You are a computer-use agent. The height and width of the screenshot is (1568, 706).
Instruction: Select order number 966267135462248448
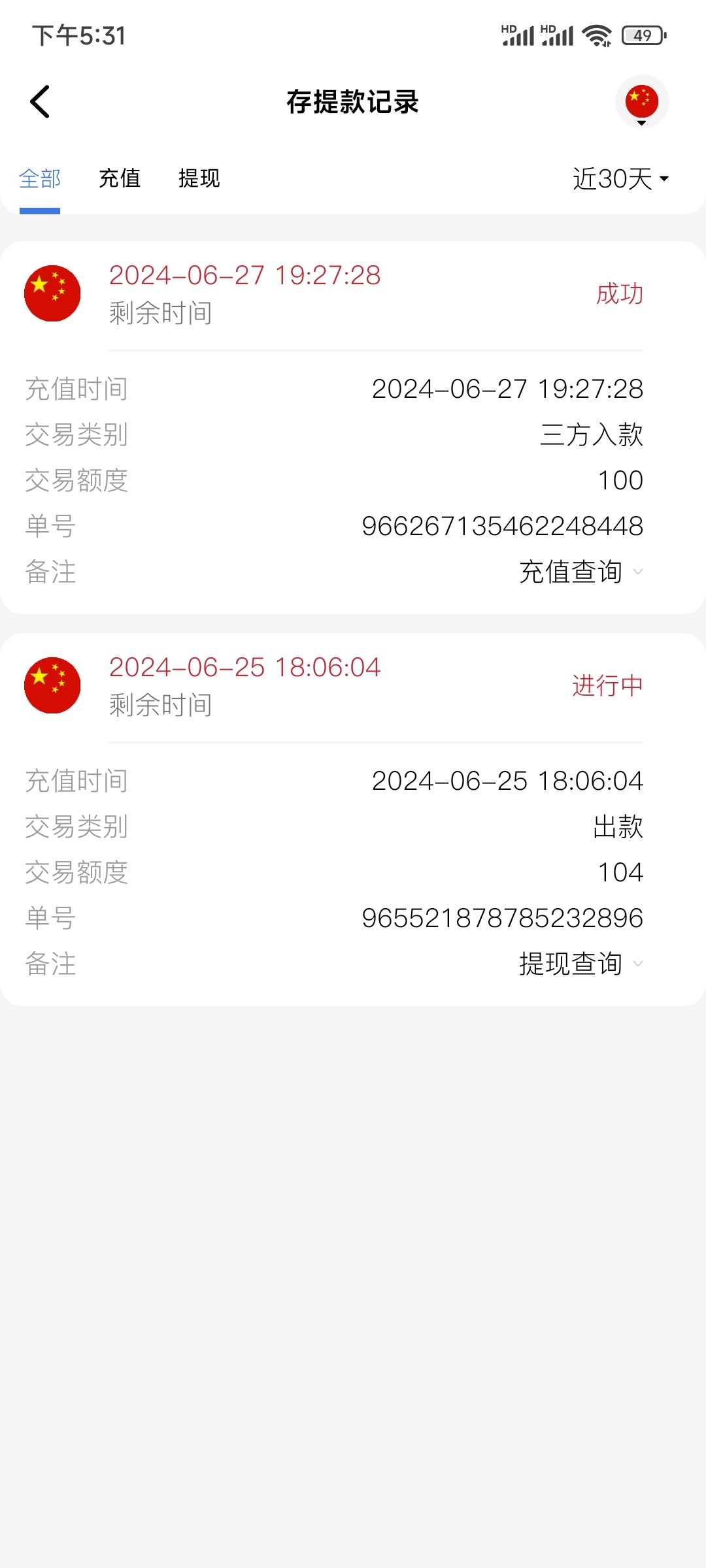503,527
